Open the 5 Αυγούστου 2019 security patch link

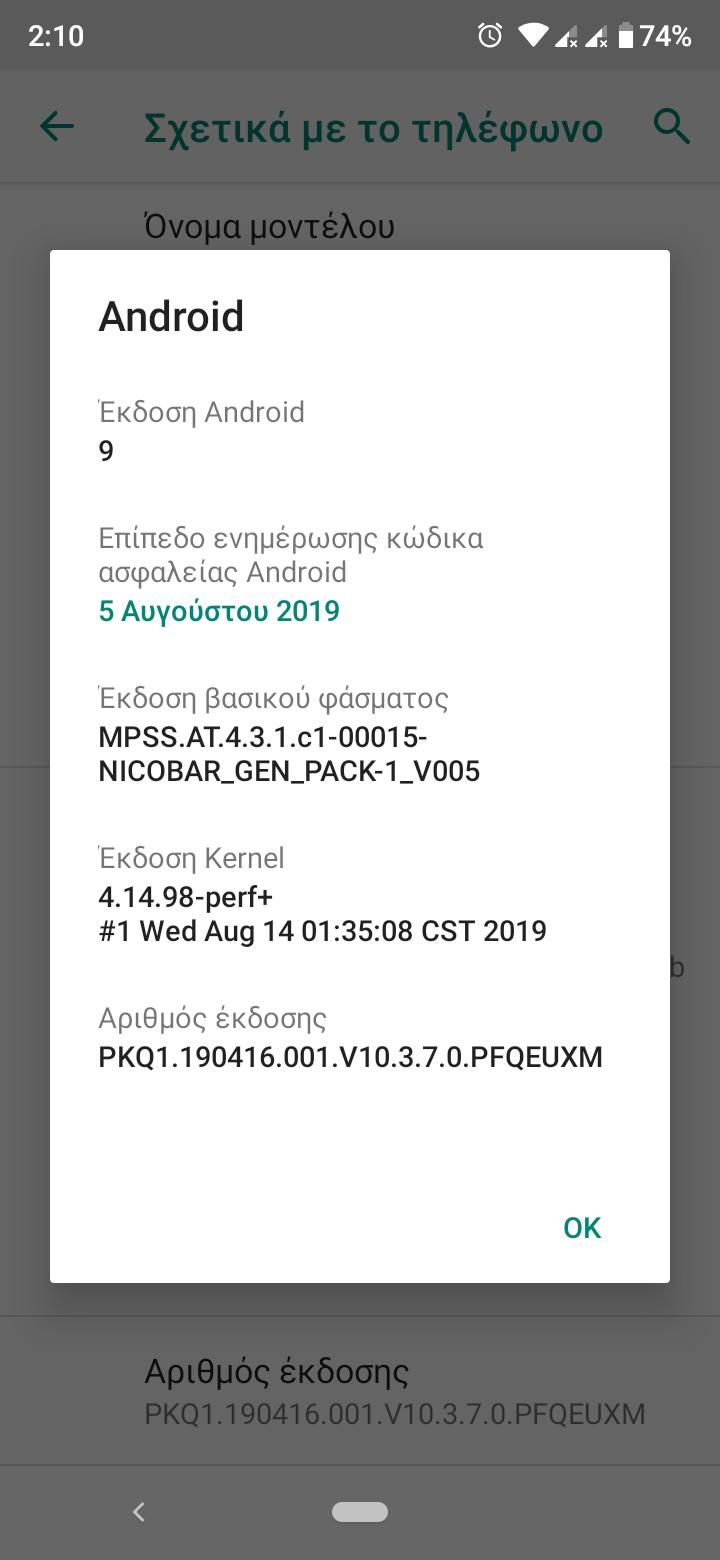click(219, 610)
